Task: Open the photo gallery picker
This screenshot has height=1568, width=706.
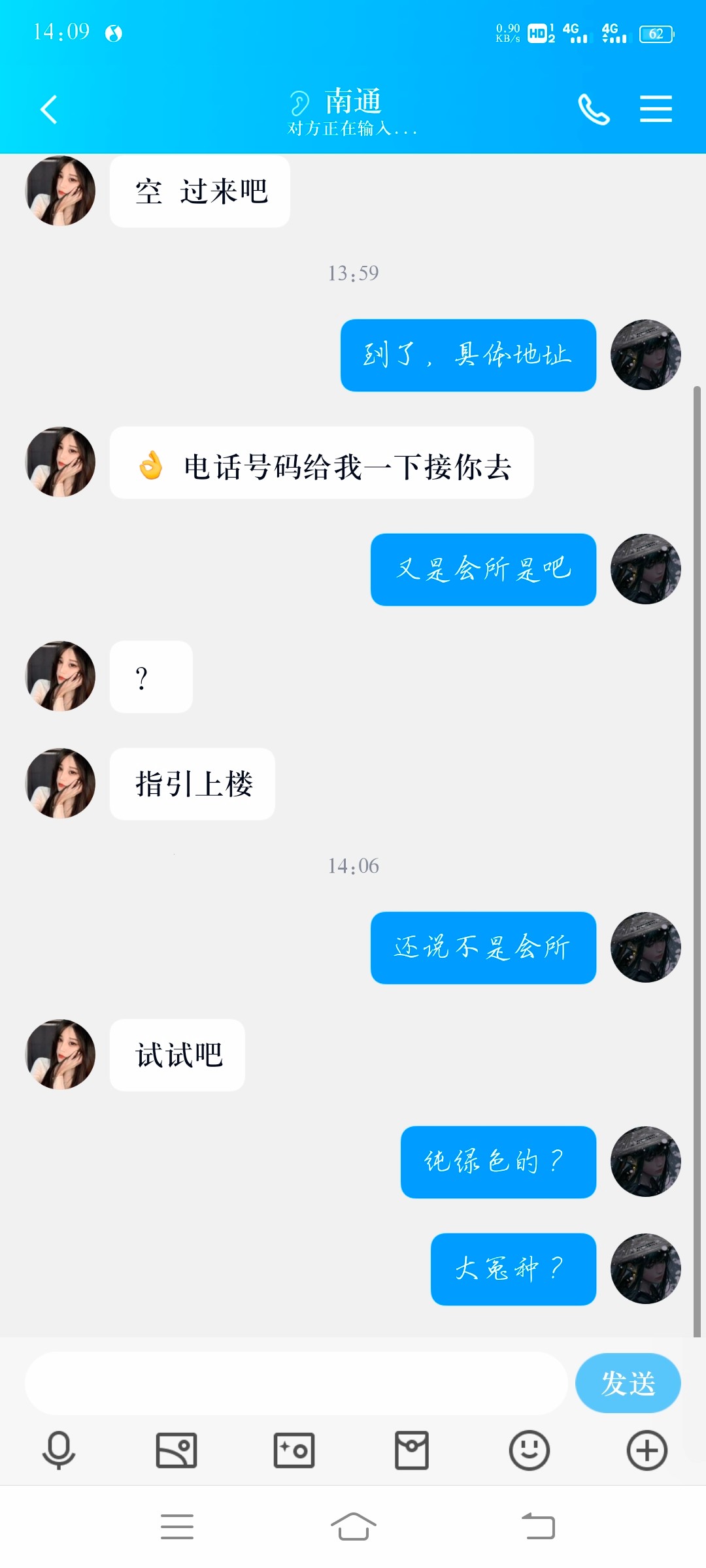Action: click(176, 1450)
